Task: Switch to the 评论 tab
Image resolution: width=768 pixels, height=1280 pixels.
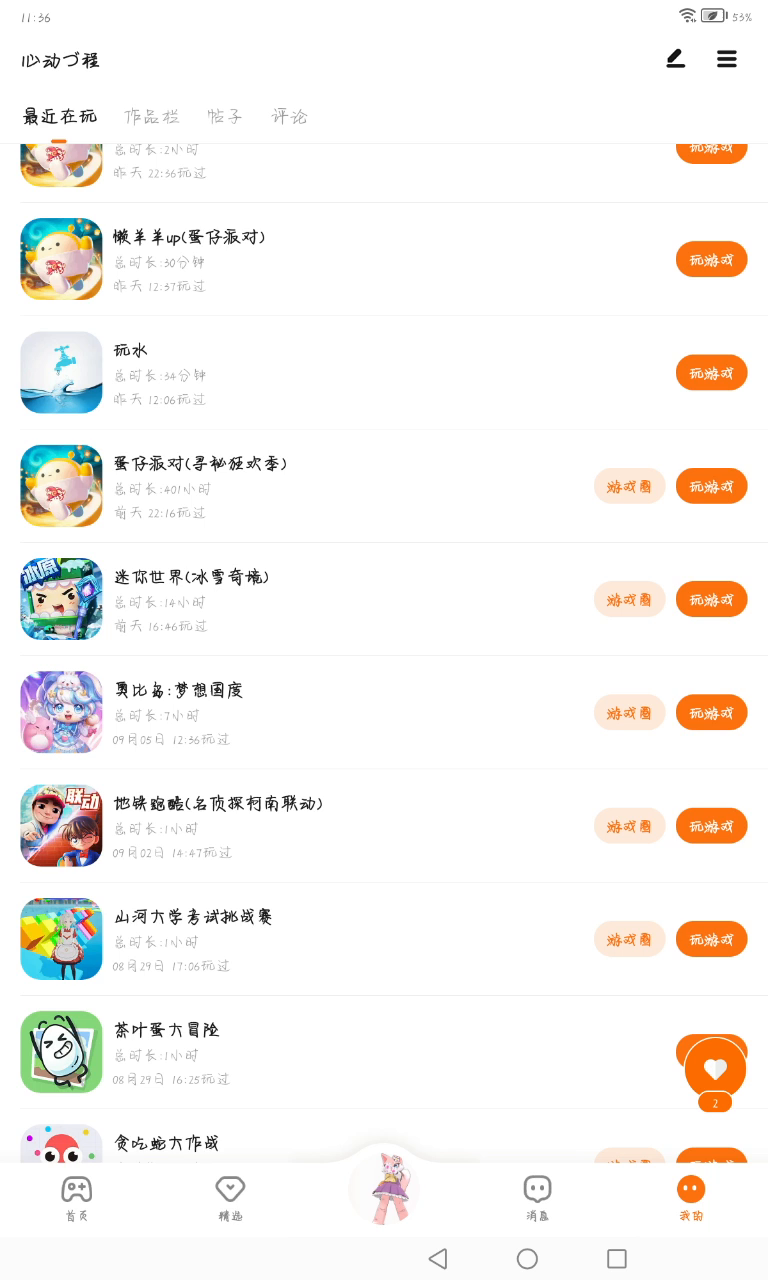Action: pyautogui.click(x=289, y=116)
